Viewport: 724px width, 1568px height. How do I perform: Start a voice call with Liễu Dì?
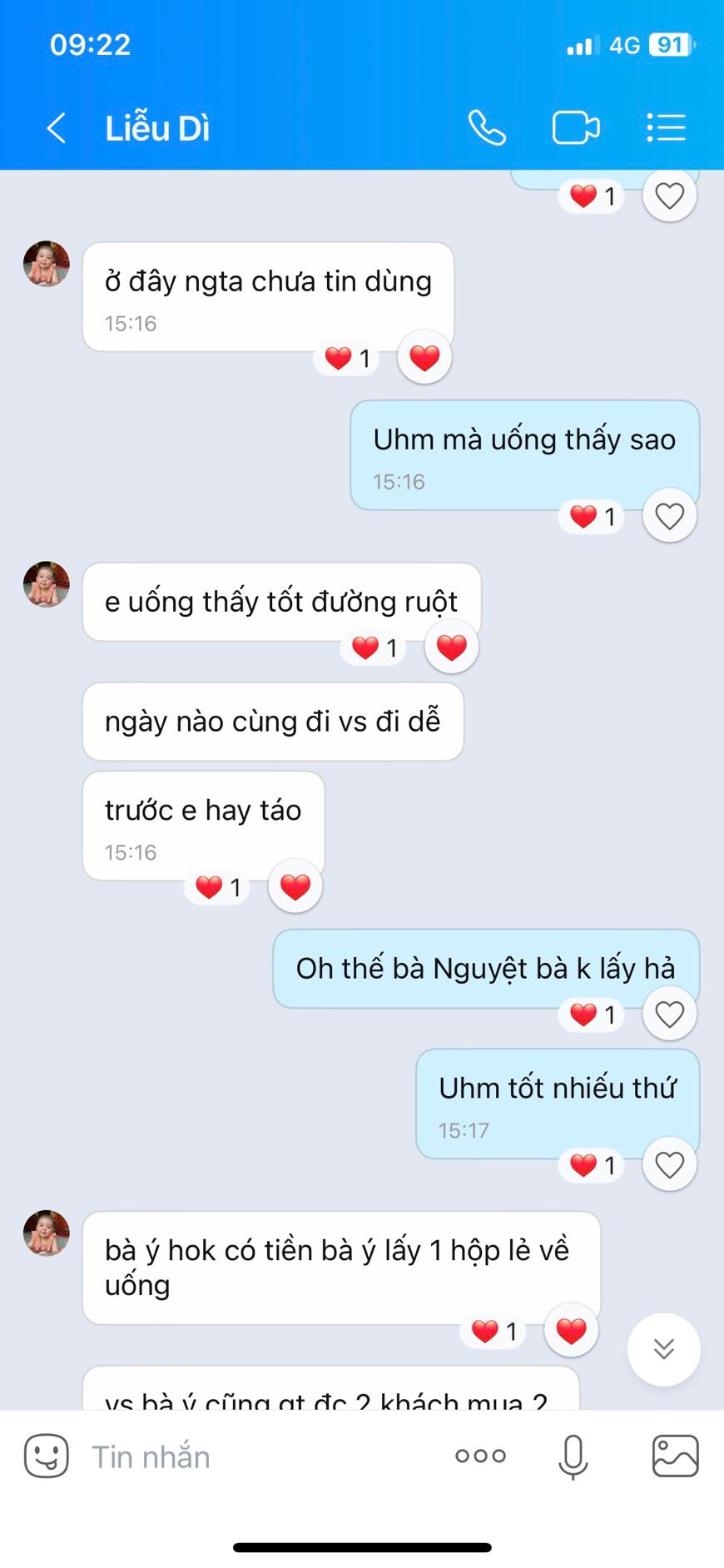tap(487, 128)
